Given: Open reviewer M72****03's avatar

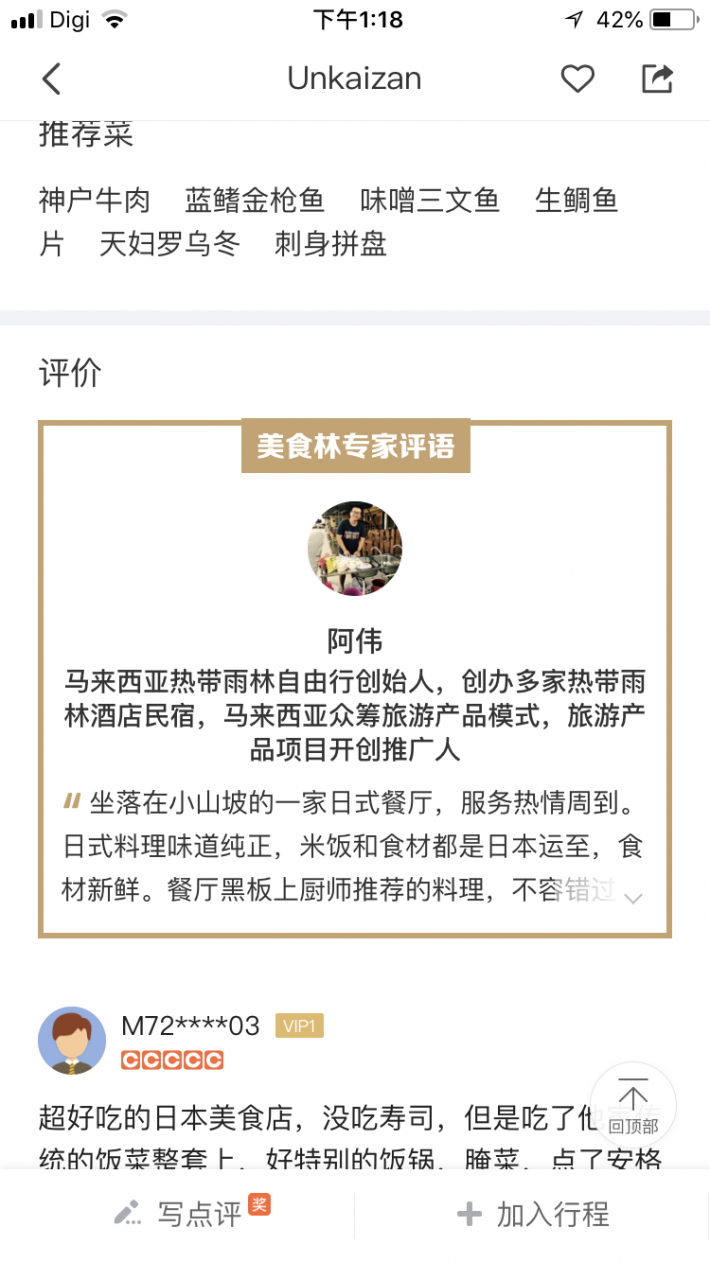Looking at the screenshot, I should coord(72,1041).
